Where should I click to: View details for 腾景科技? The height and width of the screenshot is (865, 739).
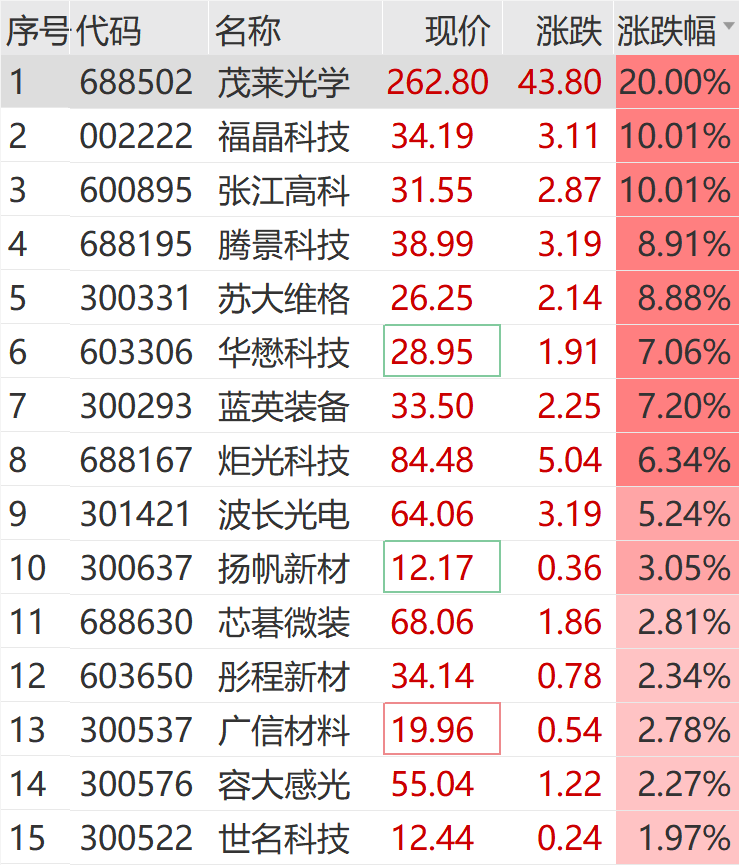pos(284,244)
